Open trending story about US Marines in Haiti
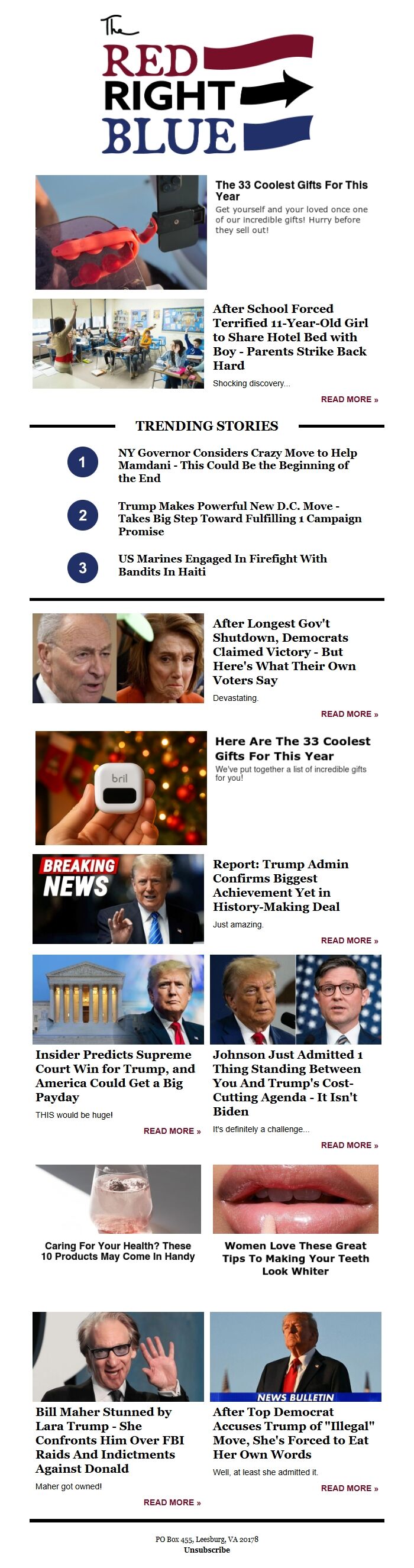The width and height of the screenshot is (414, 1568). click(x=222, y=564)
